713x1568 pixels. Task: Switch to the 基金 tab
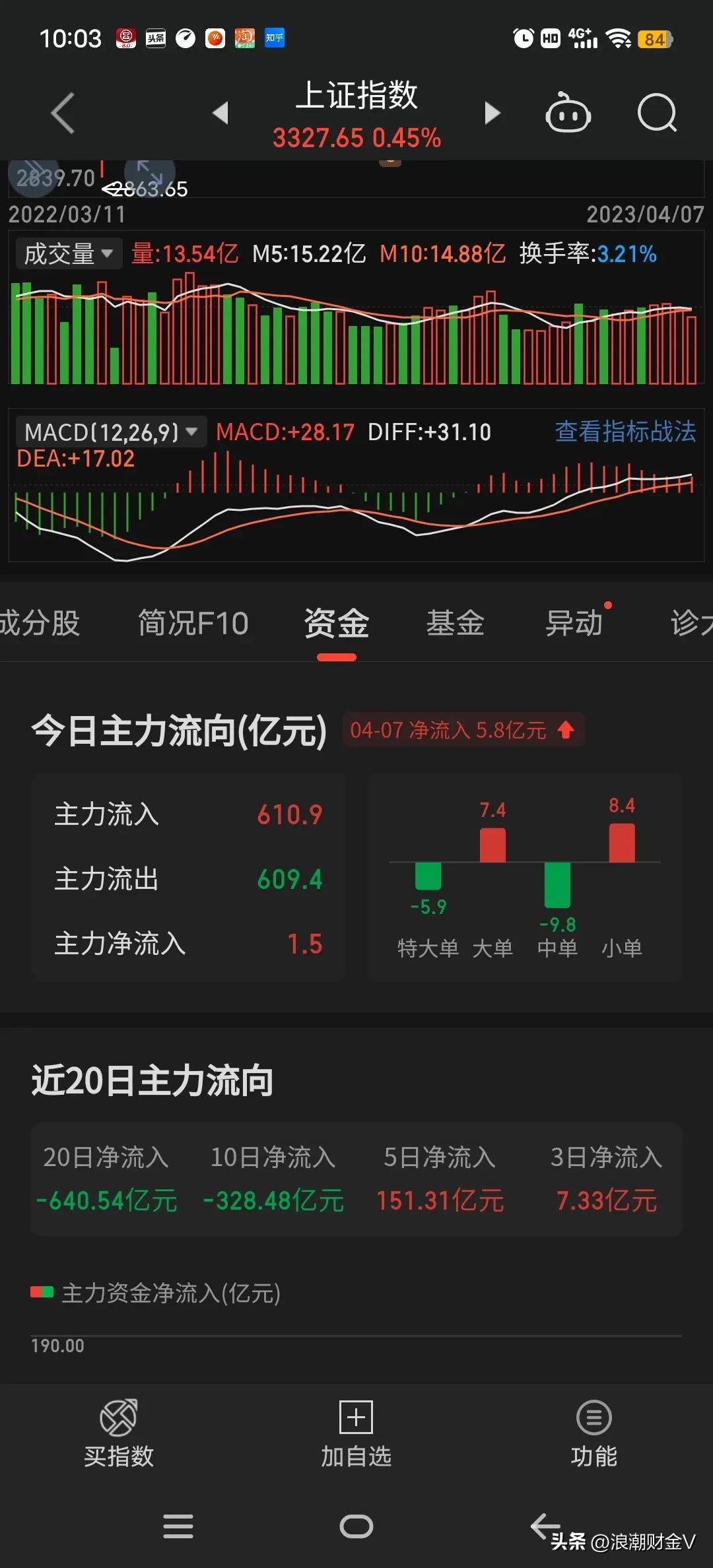point(456,623)
